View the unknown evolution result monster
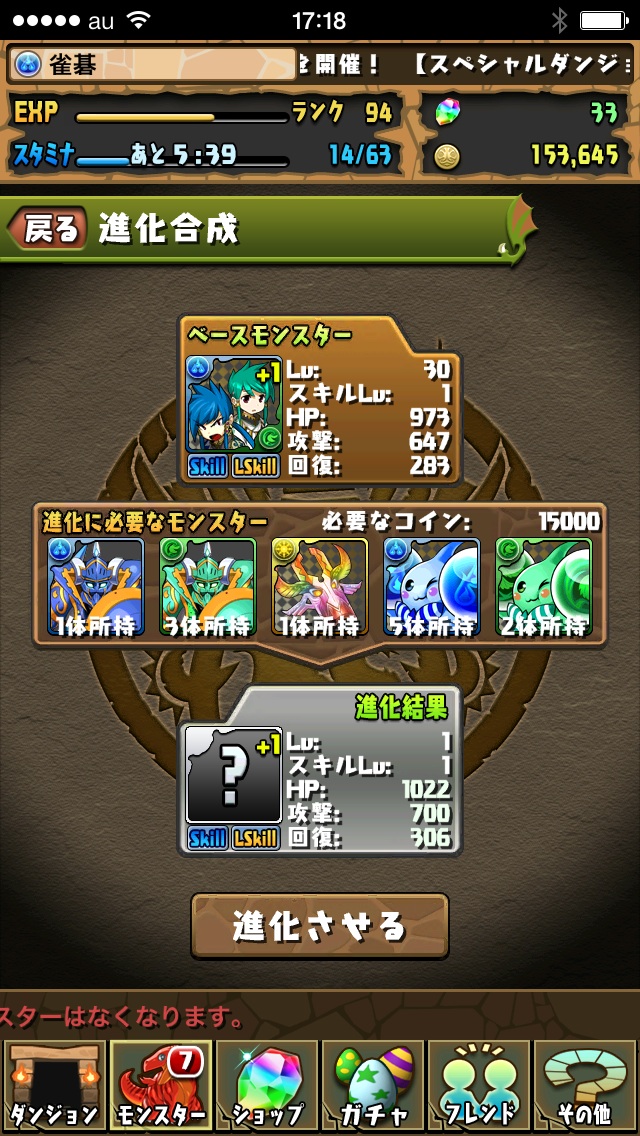This screenshot has width=640, height=1136. point(234,775)
